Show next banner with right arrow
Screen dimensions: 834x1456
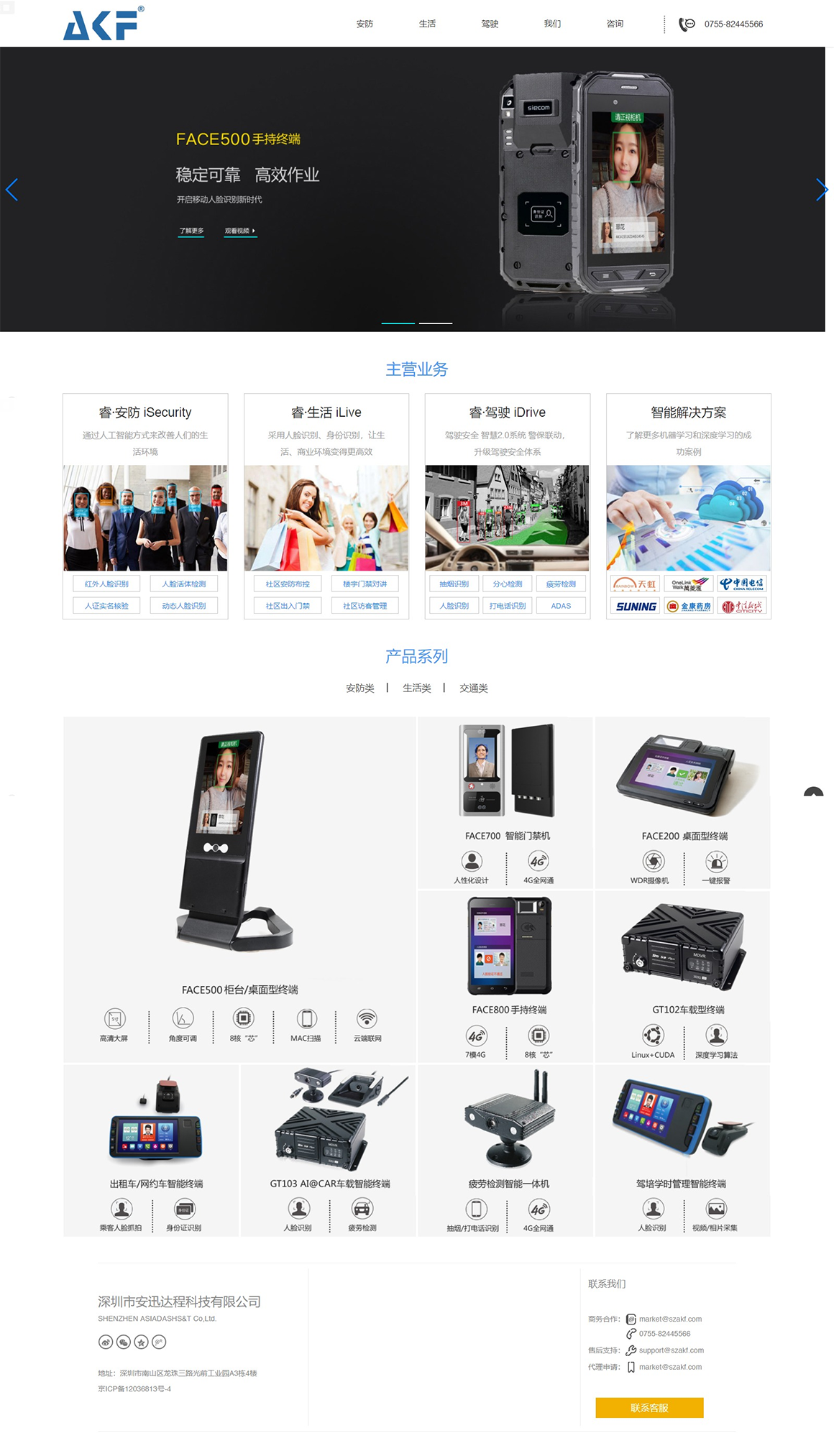point(822,190)
